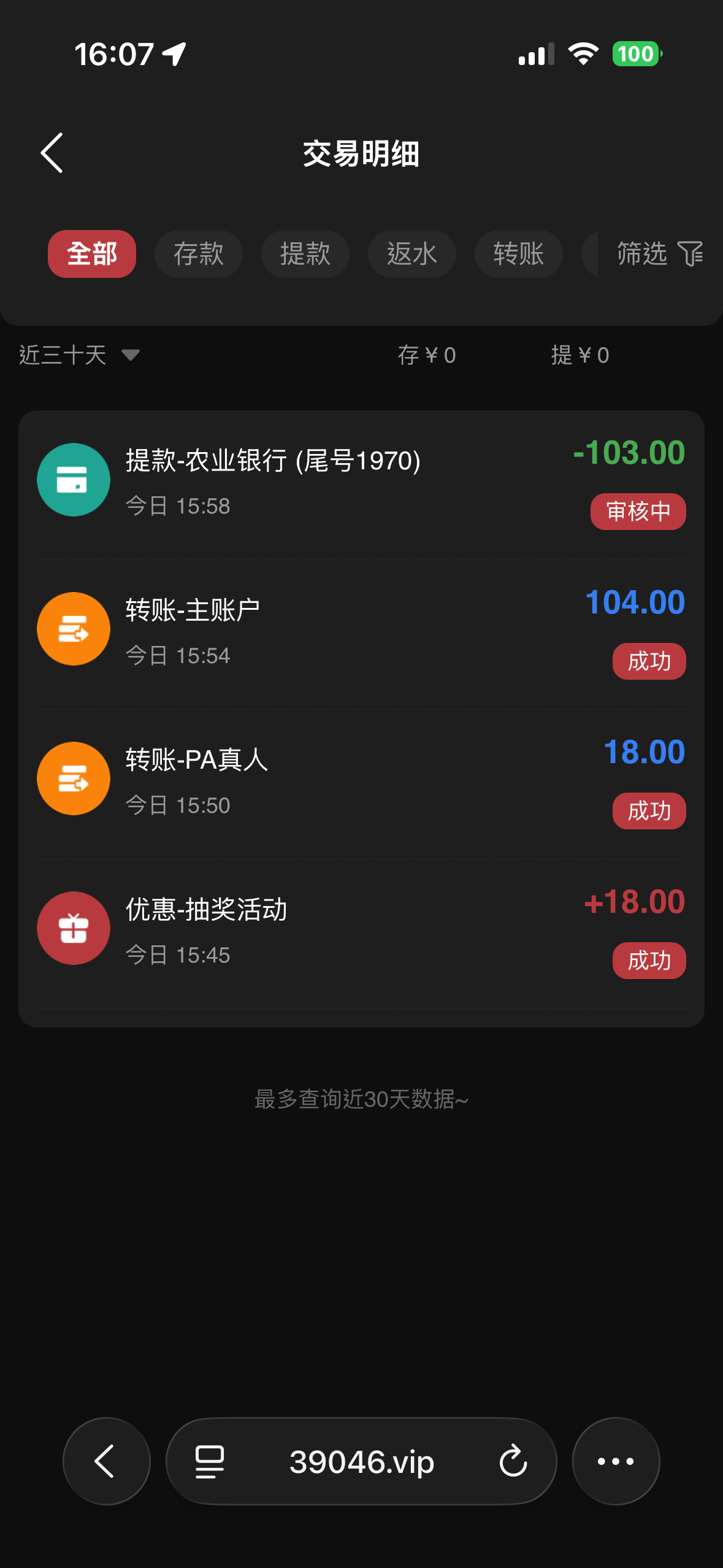The image size is (723, 1568).
Task: Select the 存款 category filter
Action: coord(198,254)
